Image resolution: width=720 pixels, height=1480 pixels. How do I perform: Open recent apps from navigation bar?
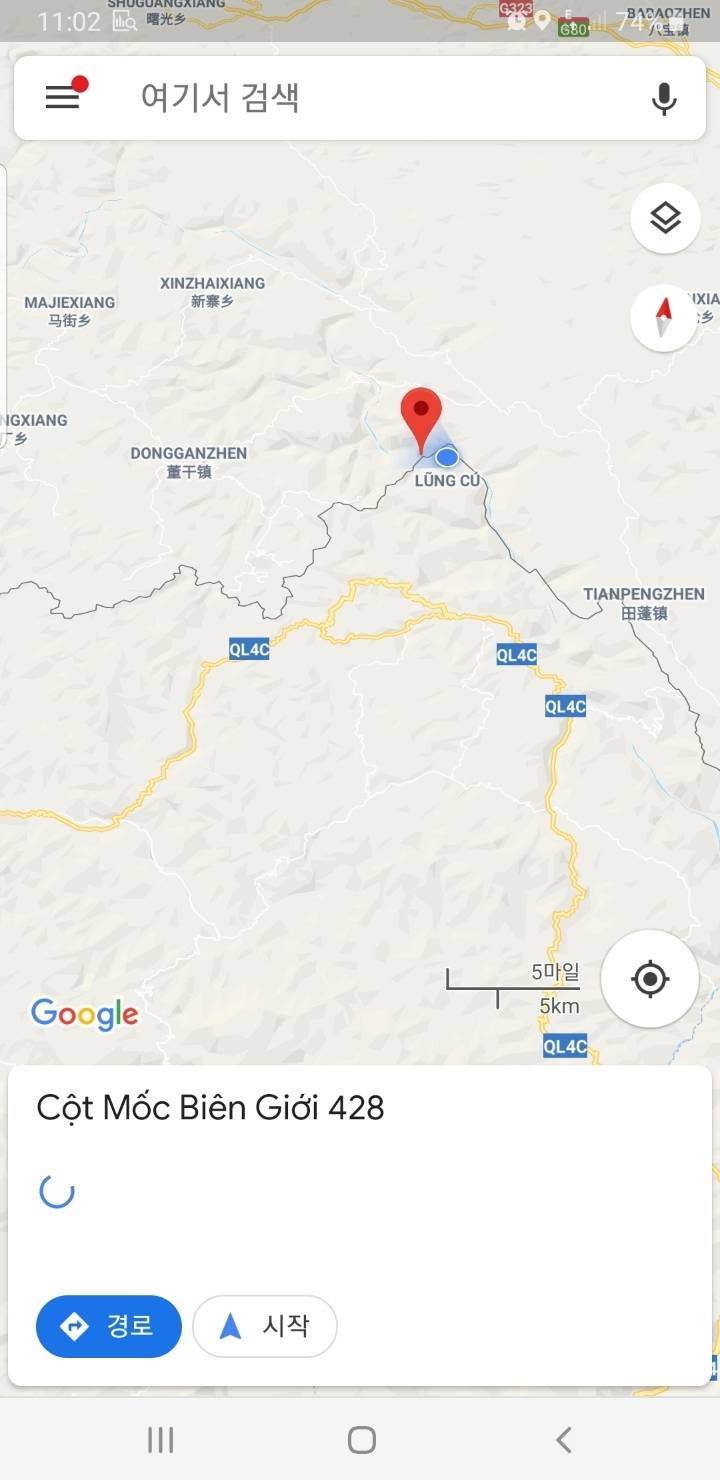(x=160, y=1440)
